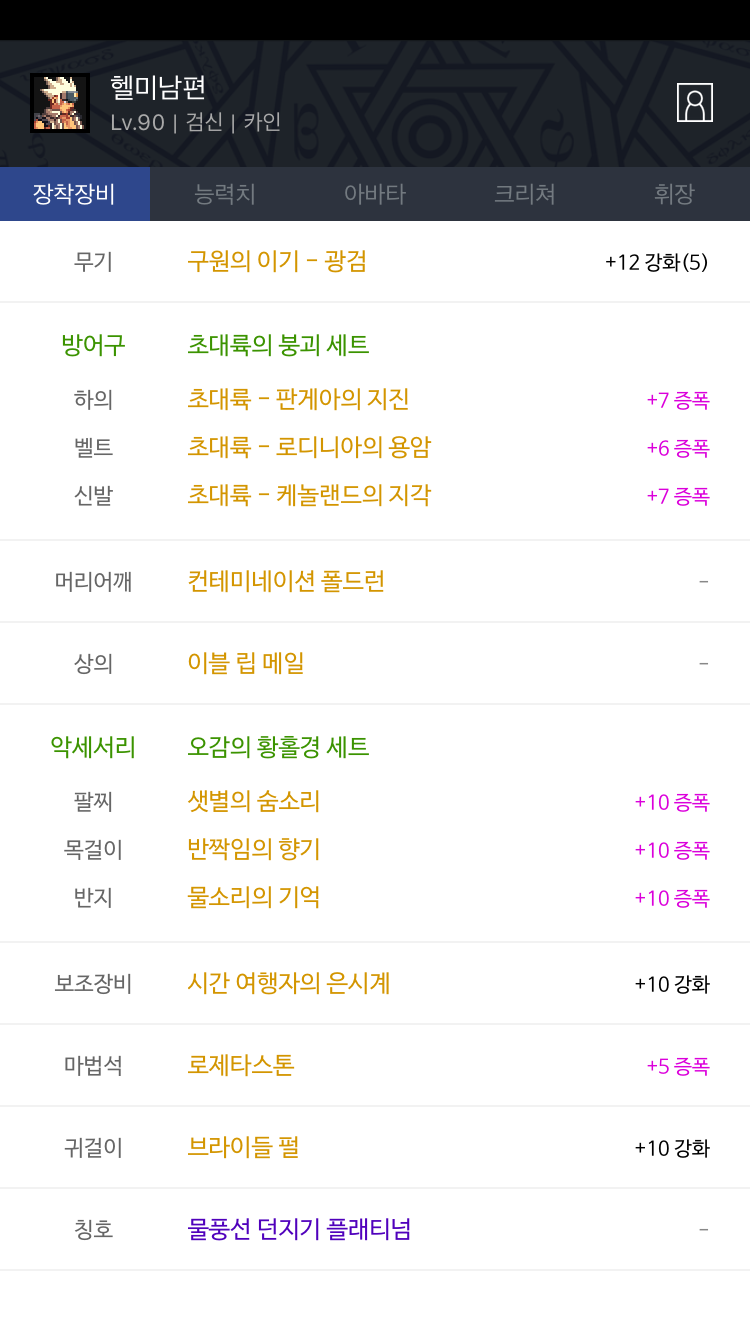Open 초대륙 - 로디니아의 용암 belt
The height and width of the screenshot is (1334, 750).
309,447
